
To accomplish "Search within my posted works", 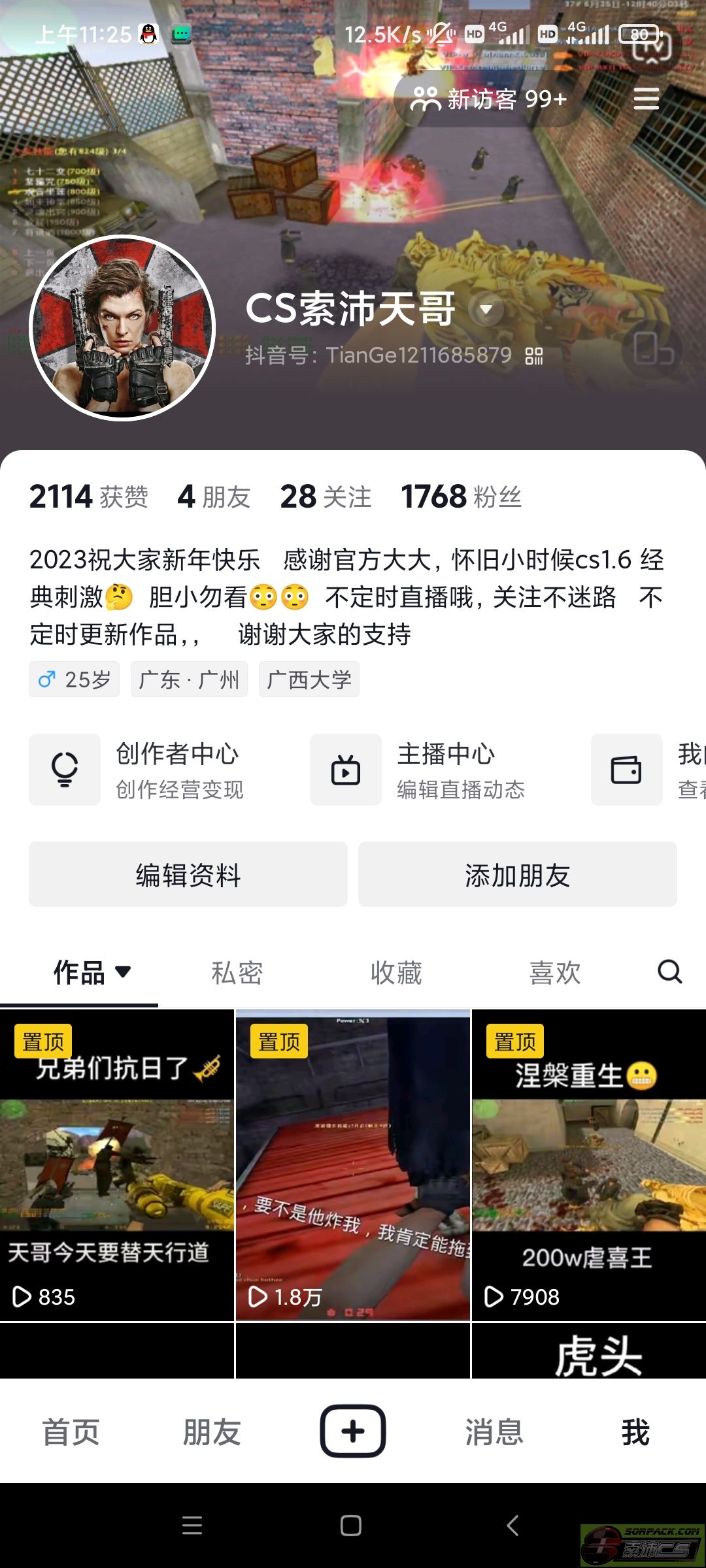I will (669, 972).
